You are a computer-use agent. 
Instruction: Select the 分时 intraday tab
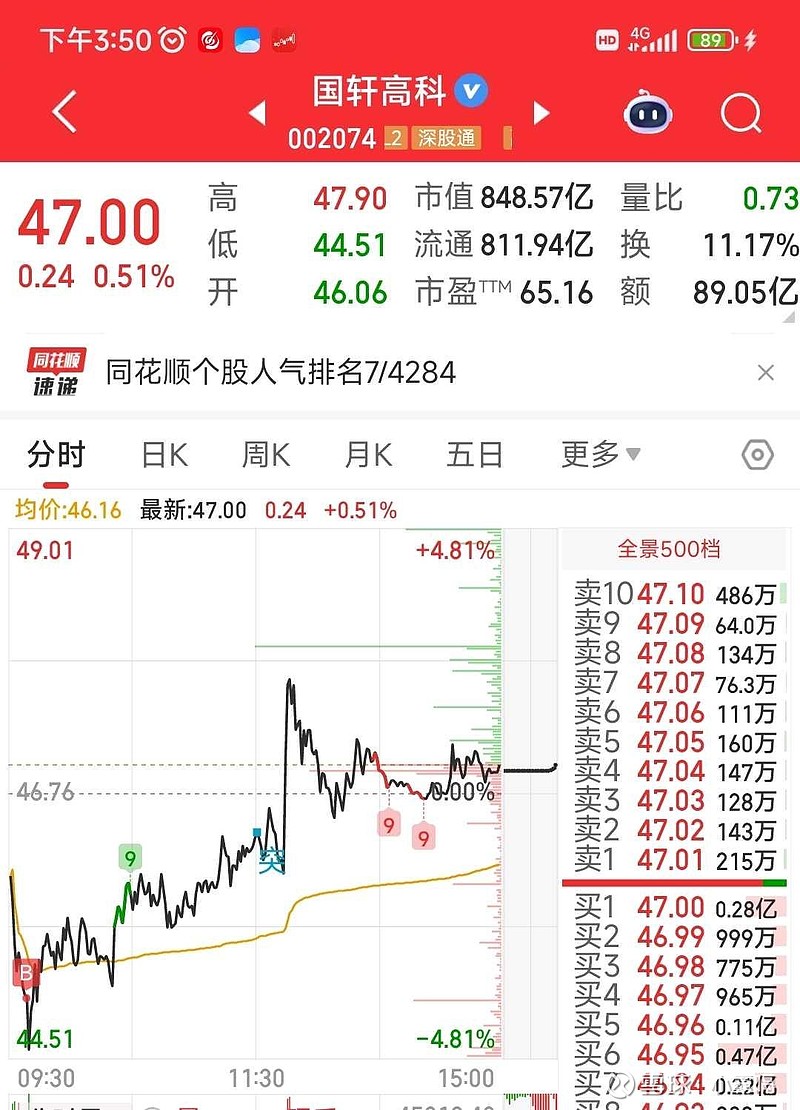tap(51, 454)
